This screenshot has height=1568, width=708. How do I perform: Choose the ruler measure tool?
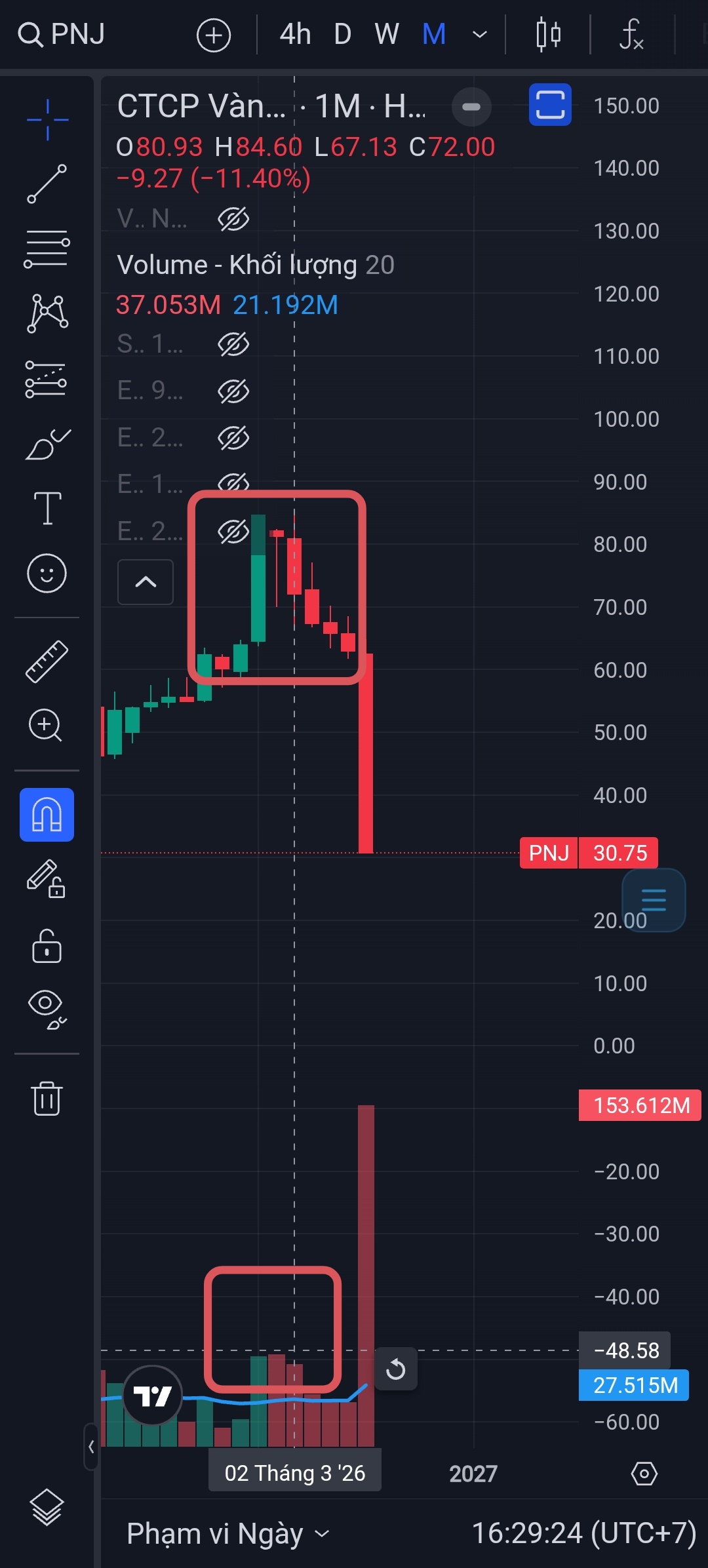47,661
